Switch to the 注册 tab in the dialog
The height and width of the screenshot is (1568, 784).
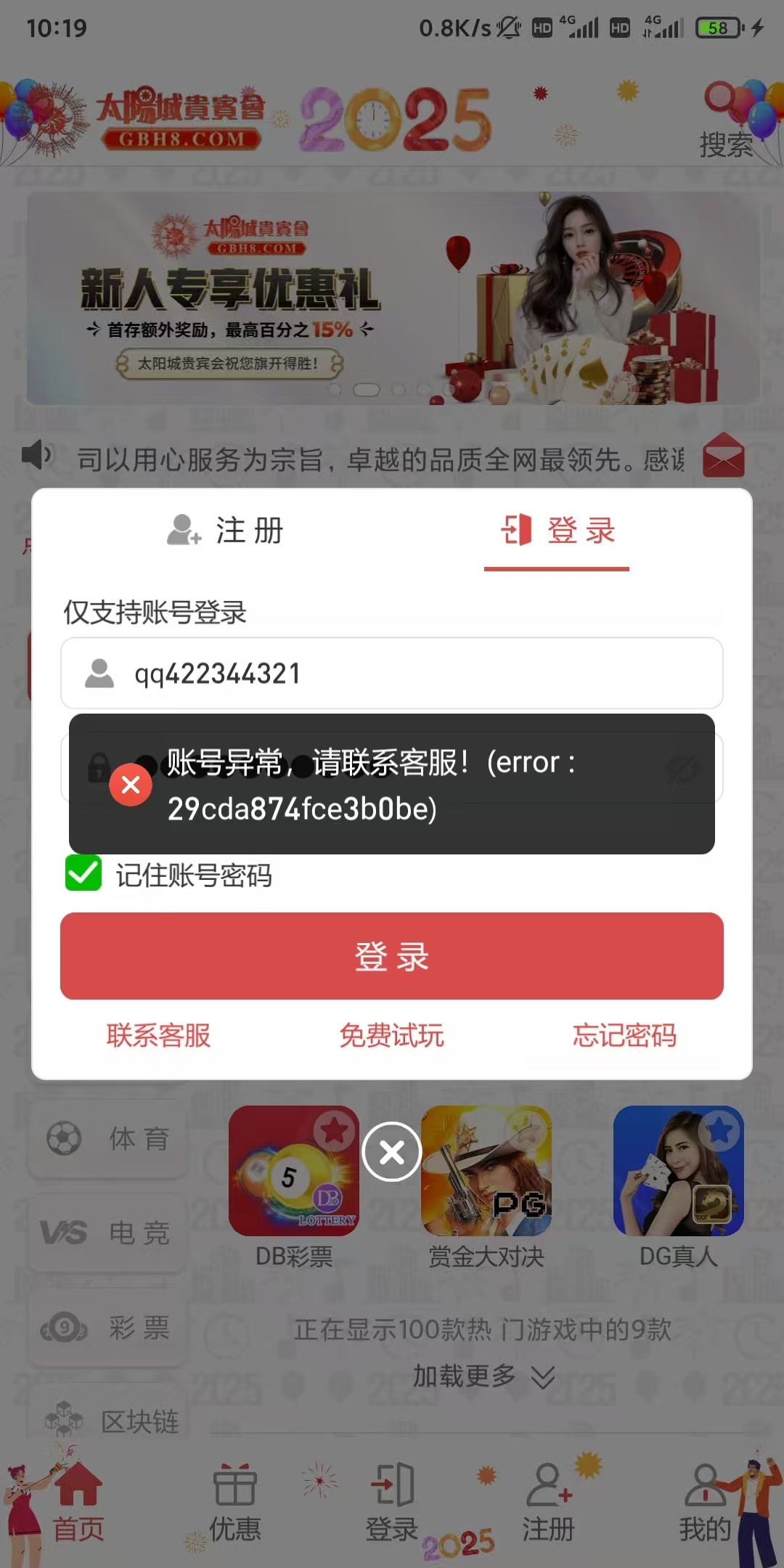[226, 531]
